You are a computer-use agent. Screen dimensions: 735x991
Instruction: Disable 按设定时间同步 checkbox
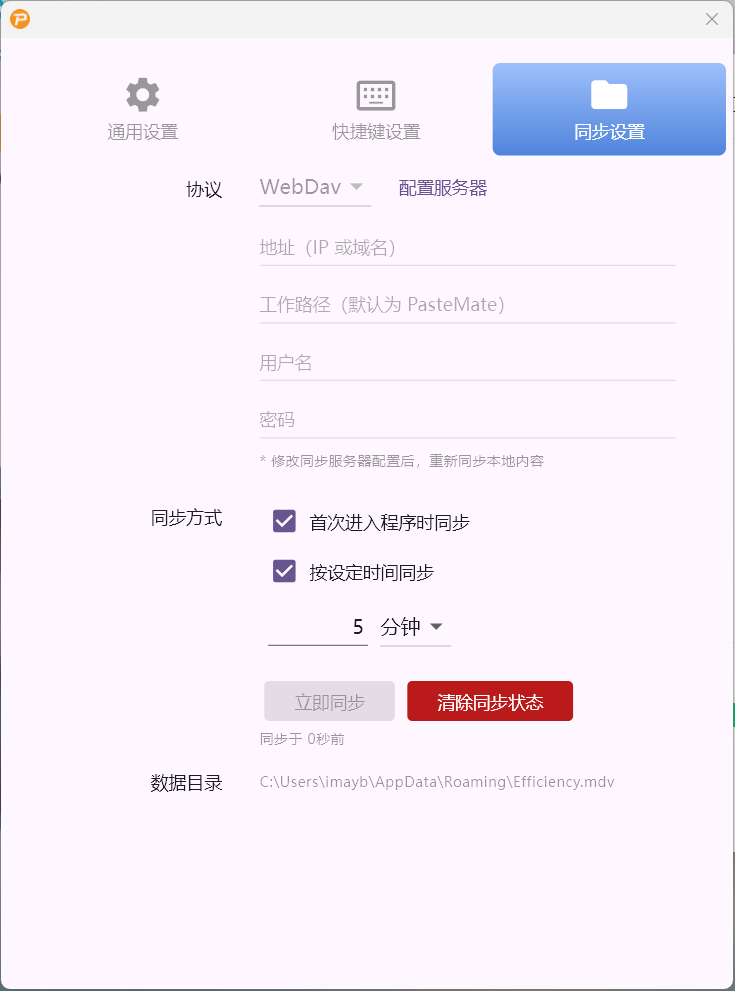285,572
